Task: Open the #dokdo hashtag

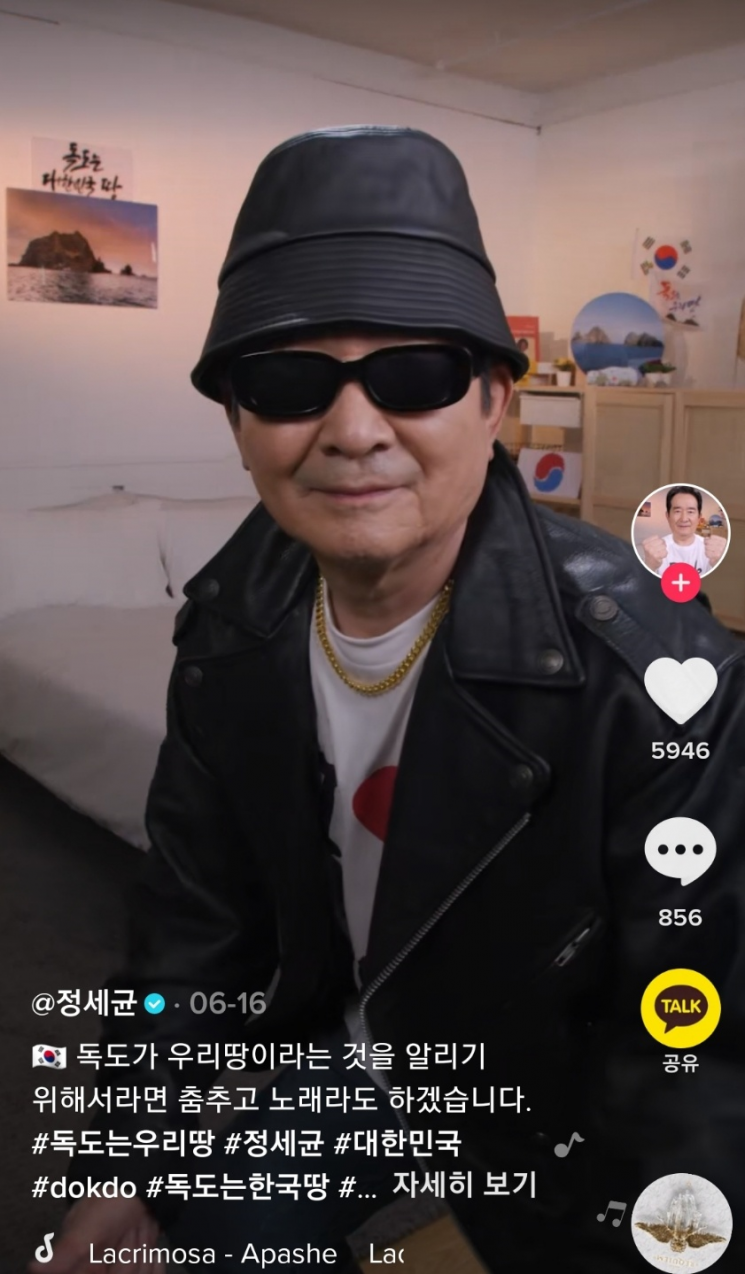Action: tap(83, 1186)
